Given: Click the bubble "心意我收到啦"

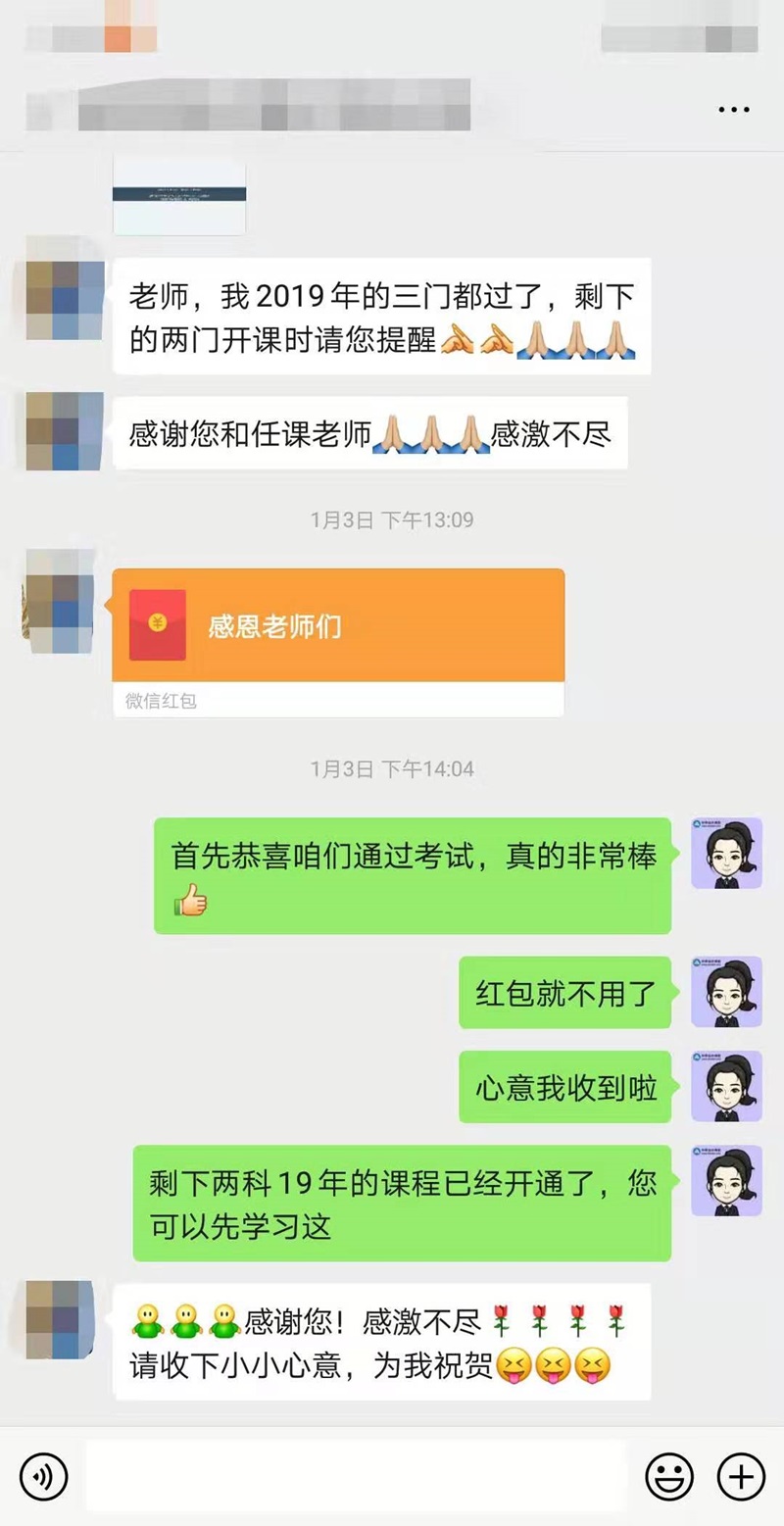Looking at the screenshot, I should pyautogui.click(x=564, y=1086).
